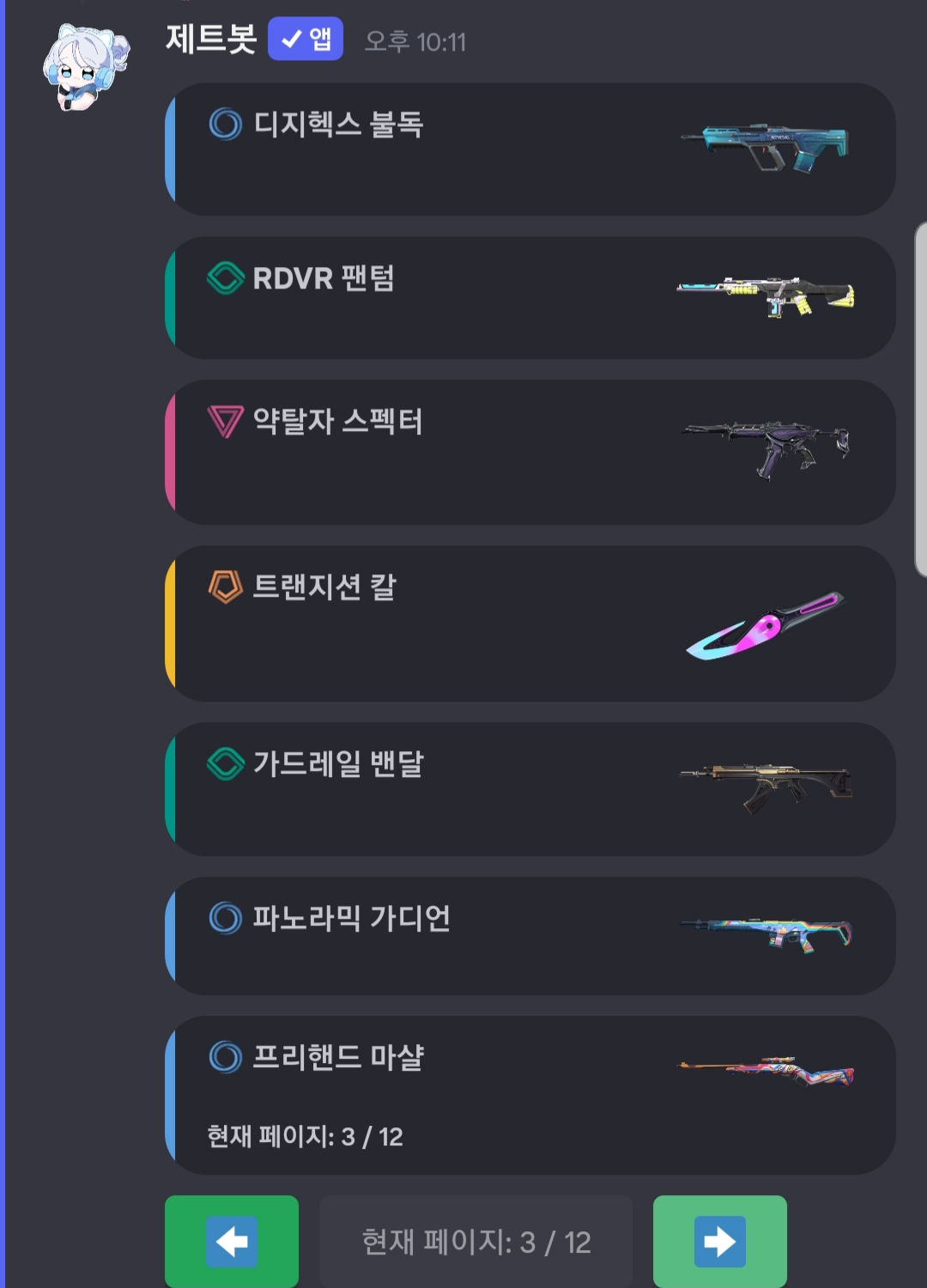The image size is (927, 1288).
Task: View the 트랜지션 칼 knife image
Action: (x=766, y=625)
